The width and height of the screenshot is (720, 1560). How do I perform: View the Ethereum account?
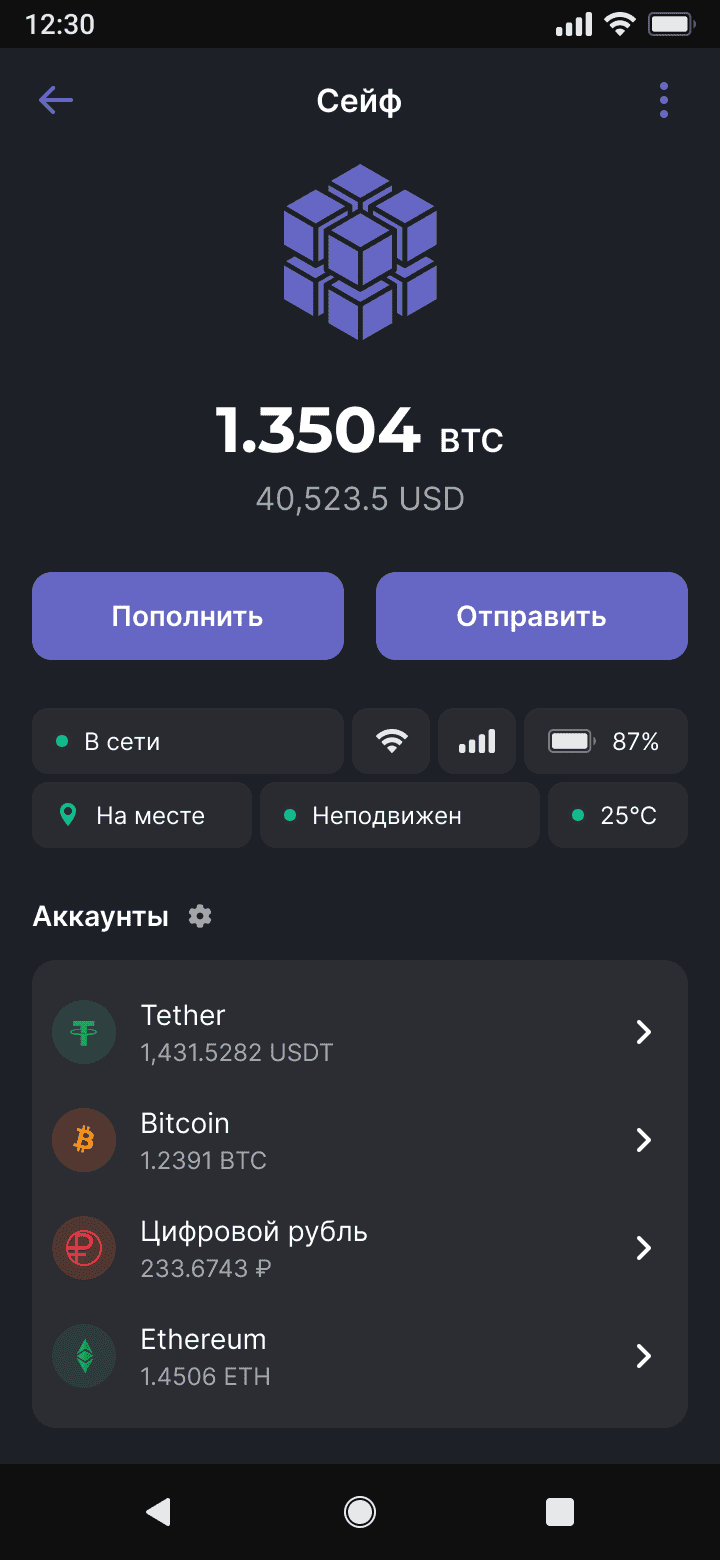click(x=360, y=1356)
